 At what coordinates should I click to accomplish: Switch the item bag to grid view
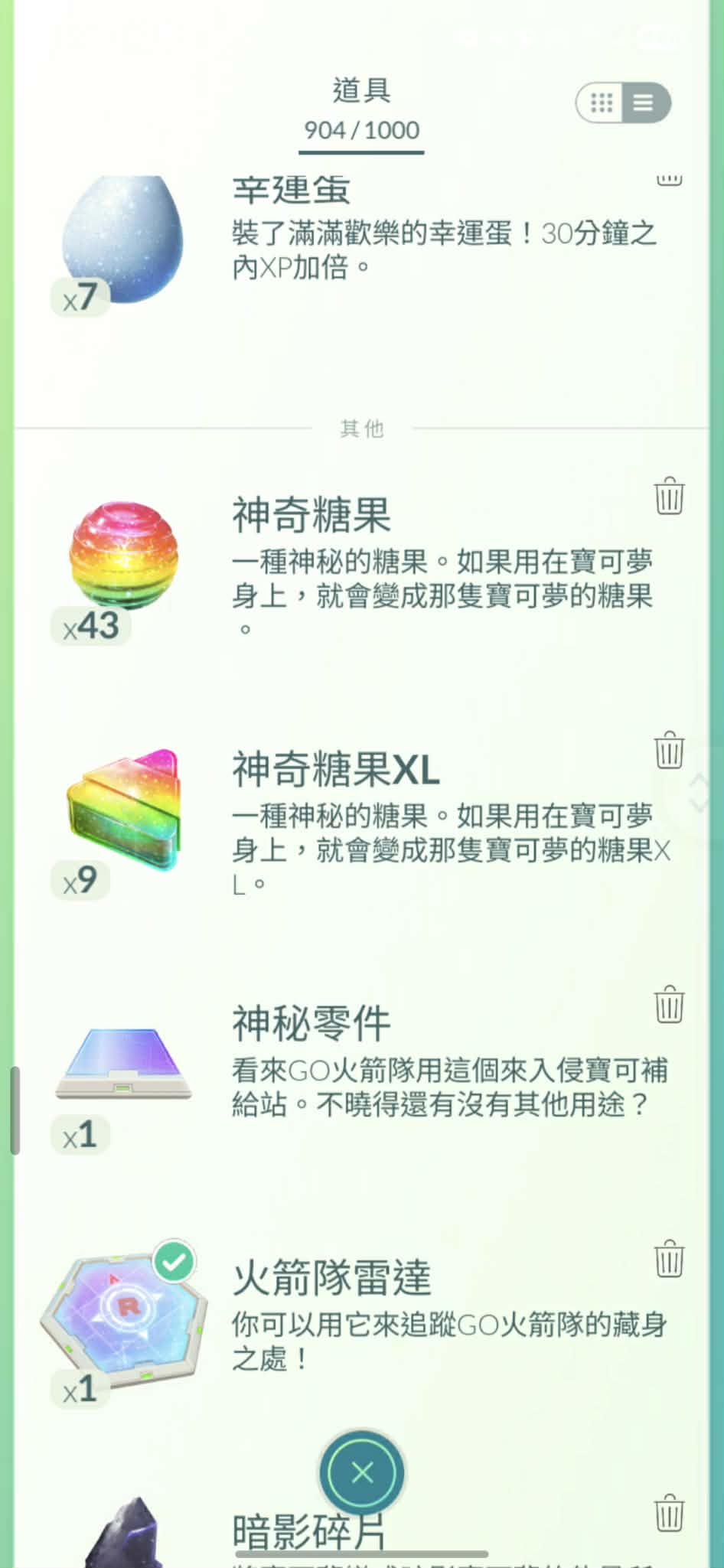tap(602, 103)
